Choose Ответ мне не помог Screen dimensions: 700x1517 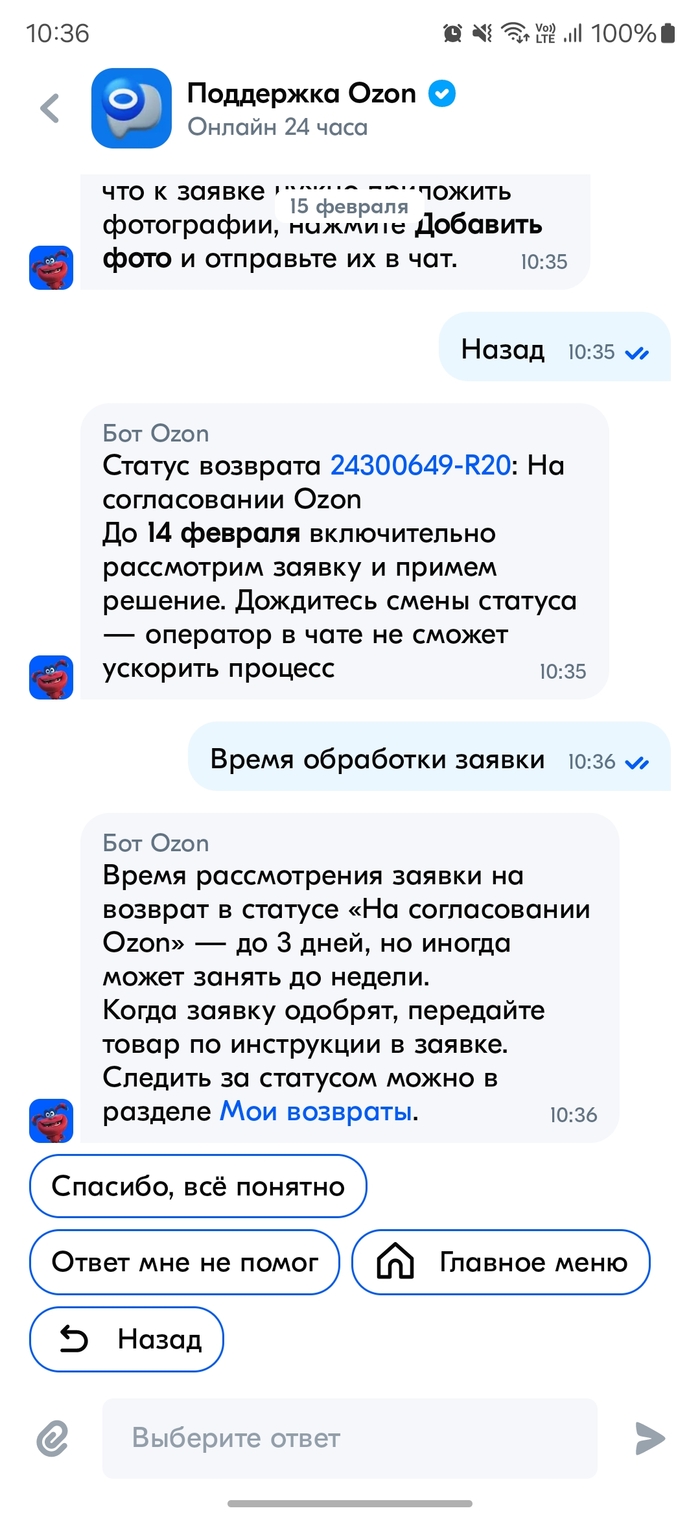(x=185, y=1262)
